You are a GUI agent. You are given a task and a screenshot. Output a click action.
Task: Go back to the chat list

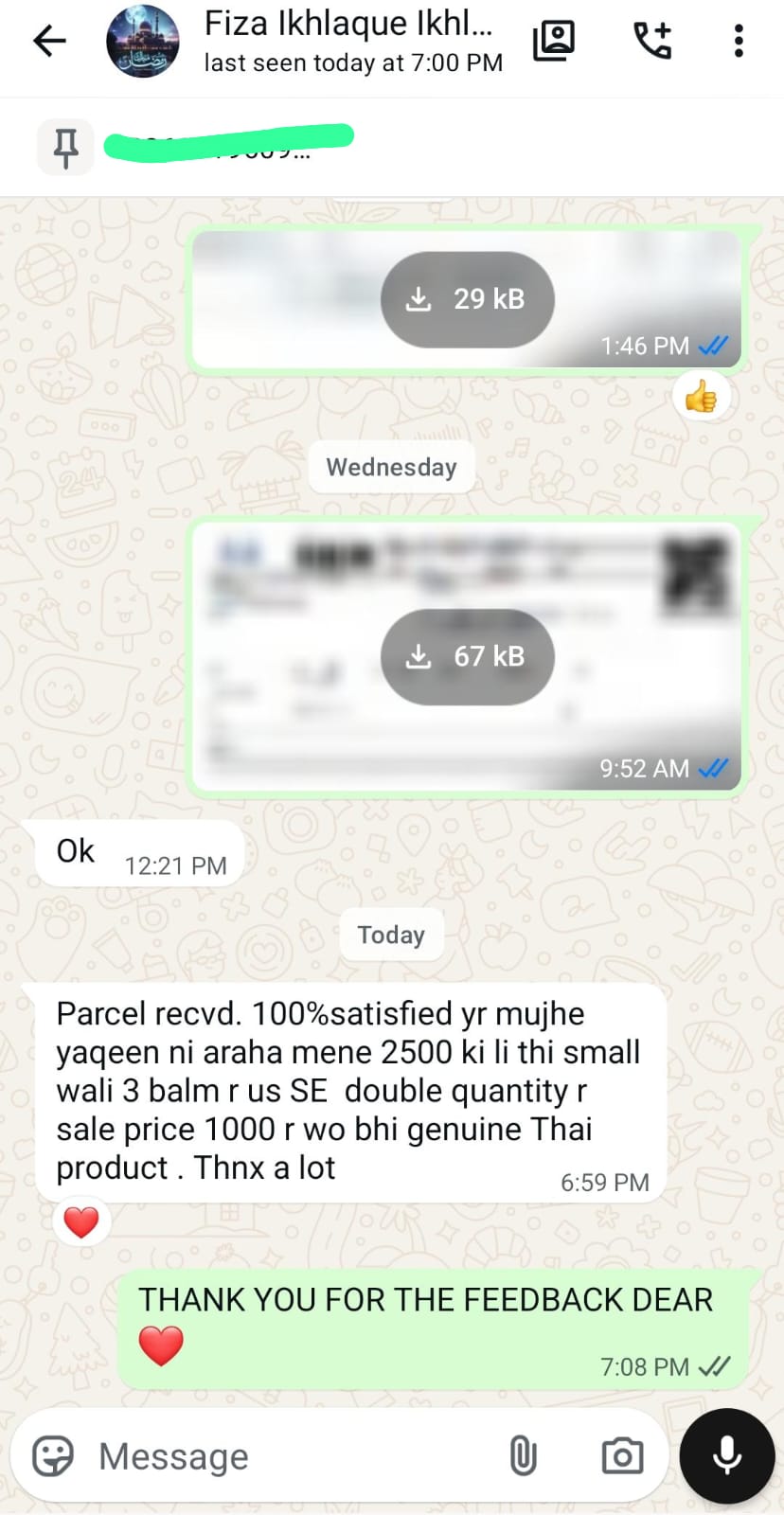[x=49, y=41]
